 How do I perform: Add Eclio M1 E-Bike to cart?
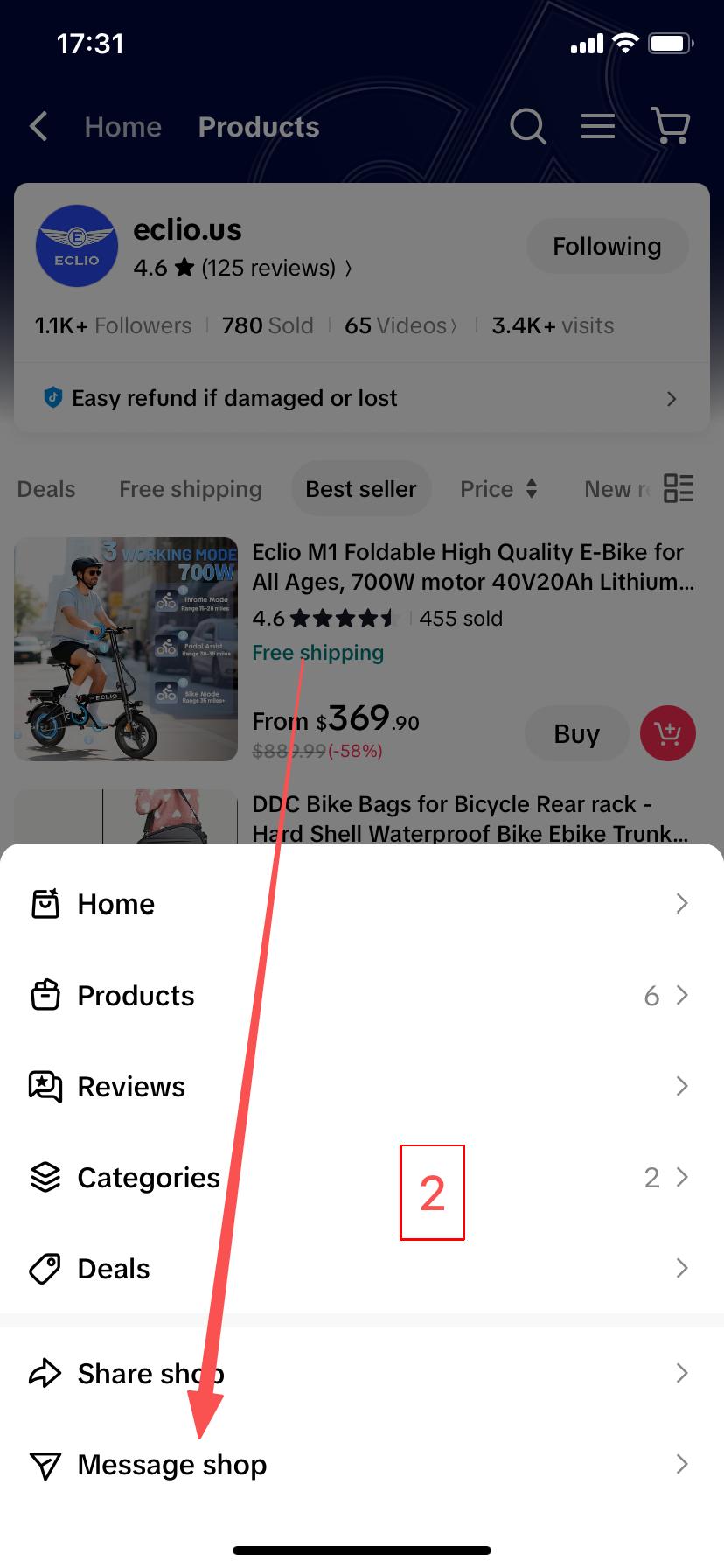point(668,733)
